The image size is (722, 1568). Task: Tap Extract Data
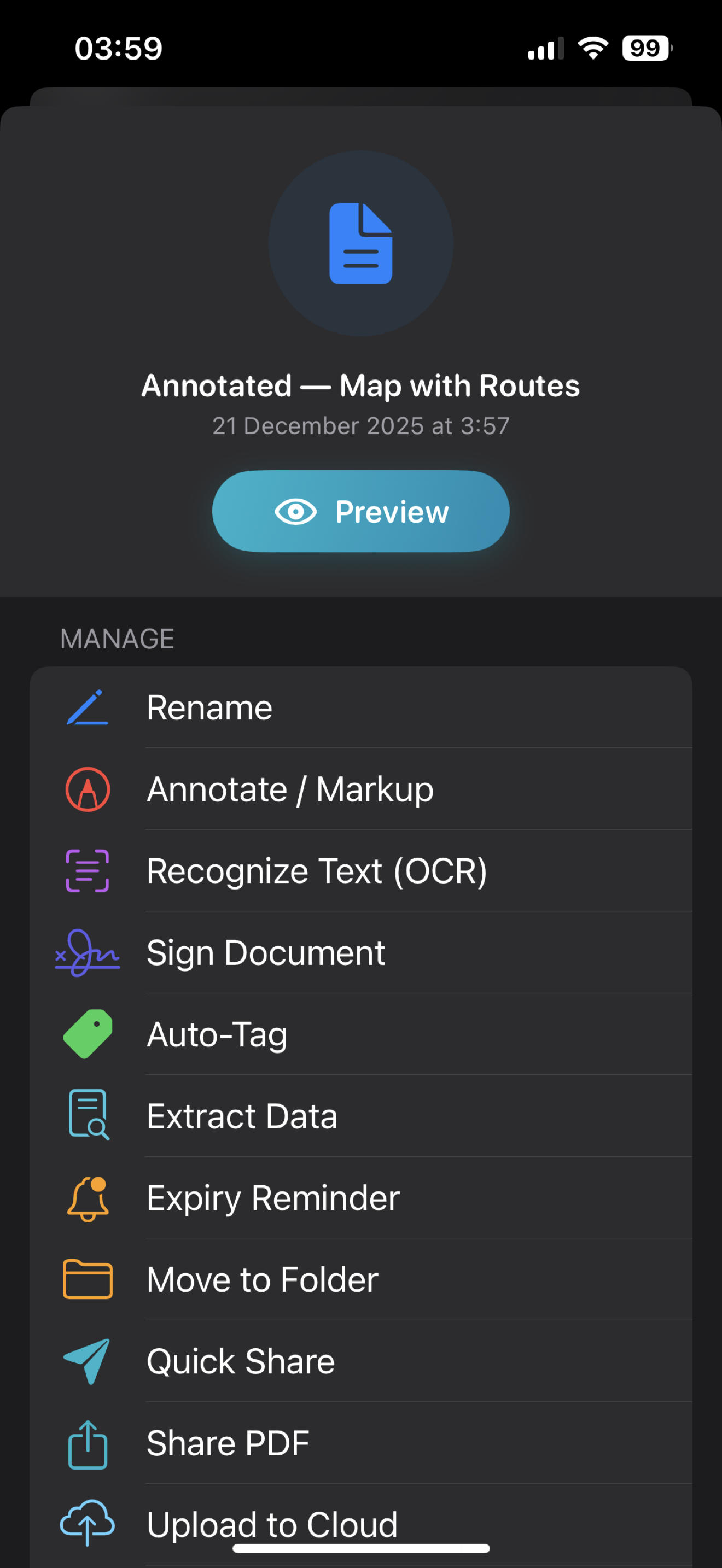(360, 1116)
